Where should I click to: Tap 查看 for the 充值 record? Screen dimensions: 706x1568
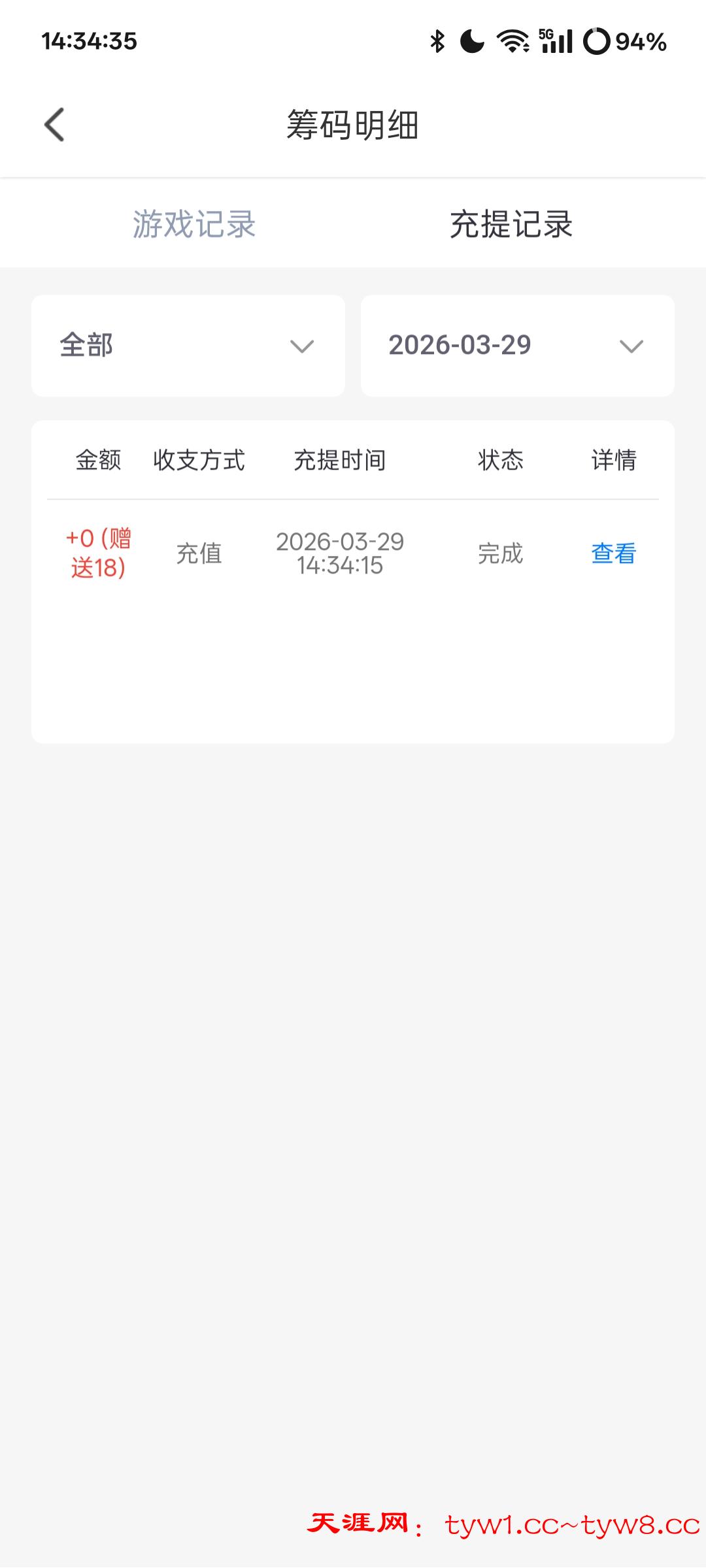click(x=613, y=553)
